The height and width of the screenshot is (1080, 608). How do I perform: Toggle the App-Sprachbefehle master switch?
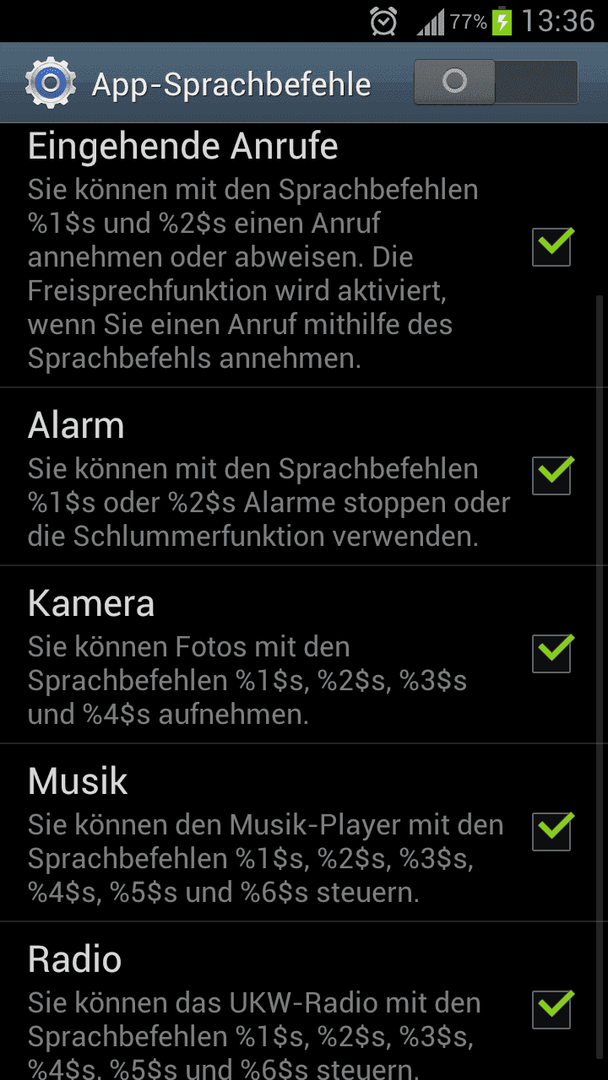coord(496,83)
